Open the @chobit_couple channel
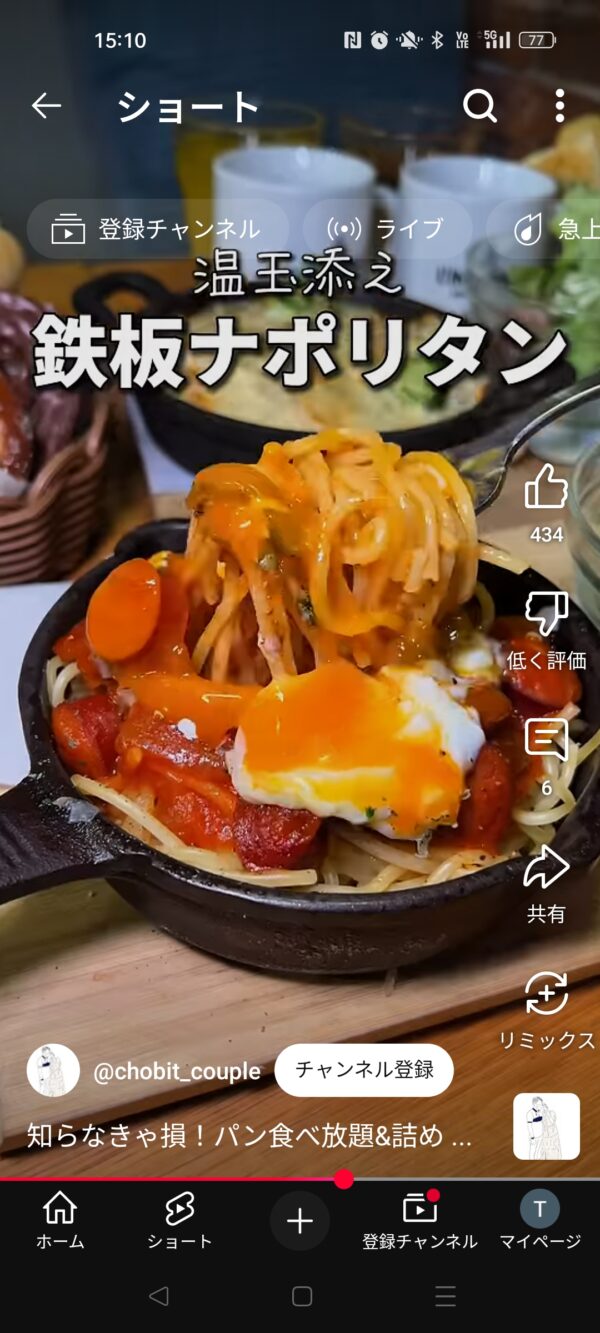Viewport: 600px width, 1333px height. click(x=177, y=1071)
